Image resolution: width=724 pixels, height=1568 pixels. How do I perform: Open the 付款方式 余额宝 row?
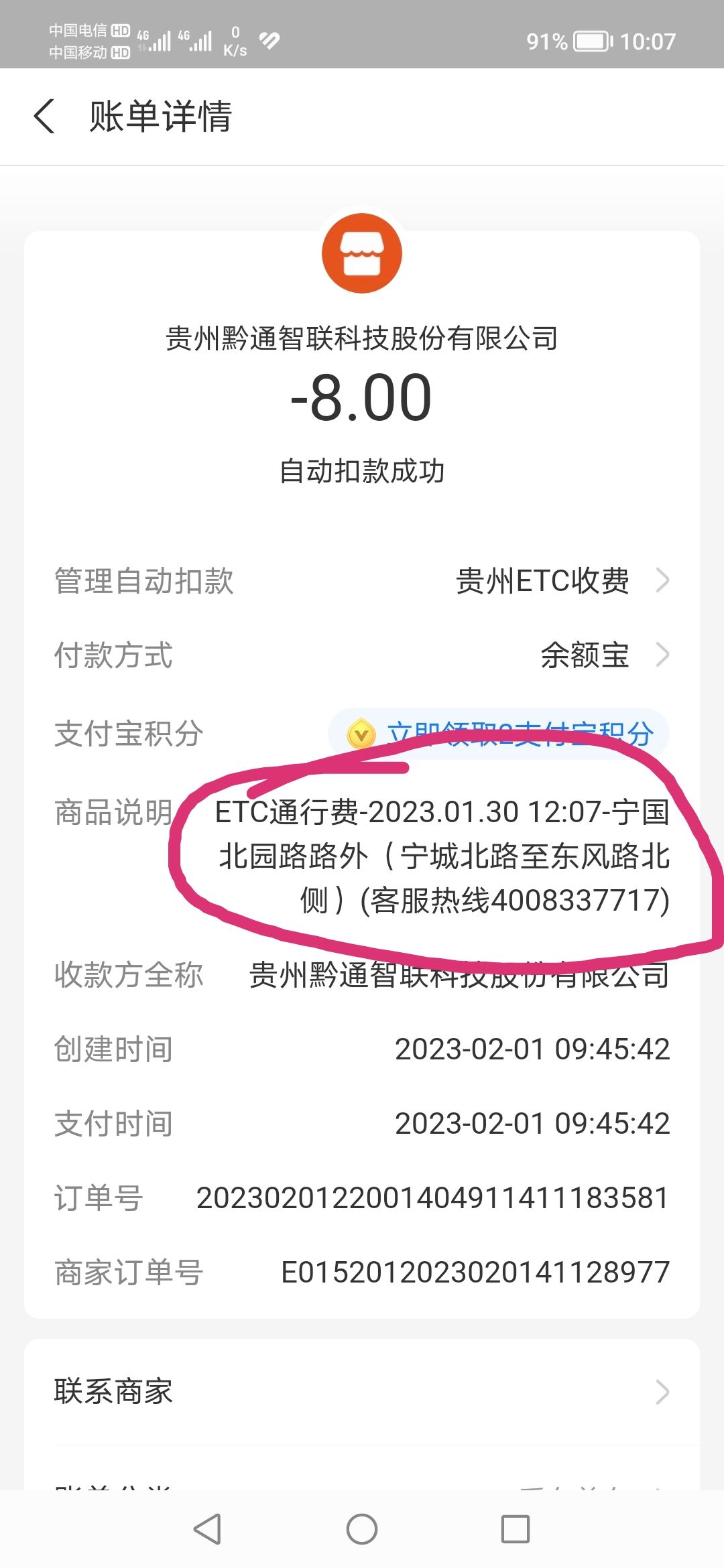pyautogui.click(x=362, y=655)
